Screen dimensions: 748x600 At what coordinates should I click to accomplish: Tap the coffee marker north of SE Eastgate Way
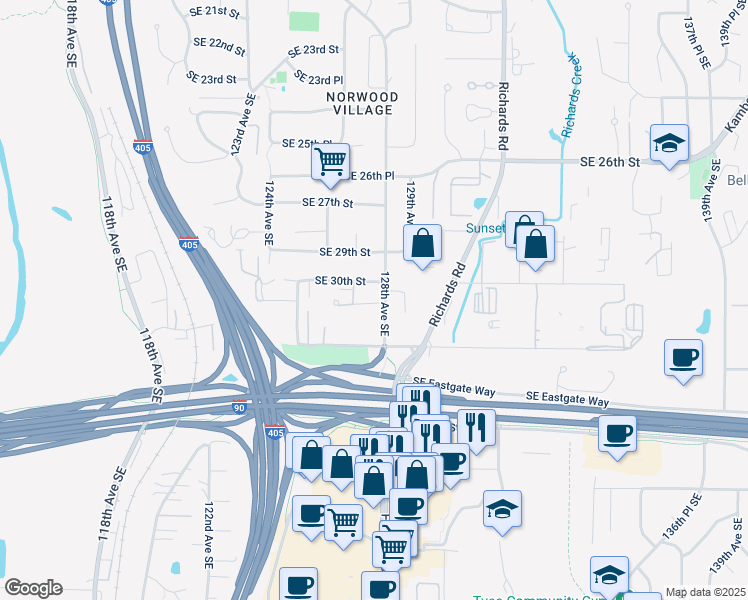683,357
